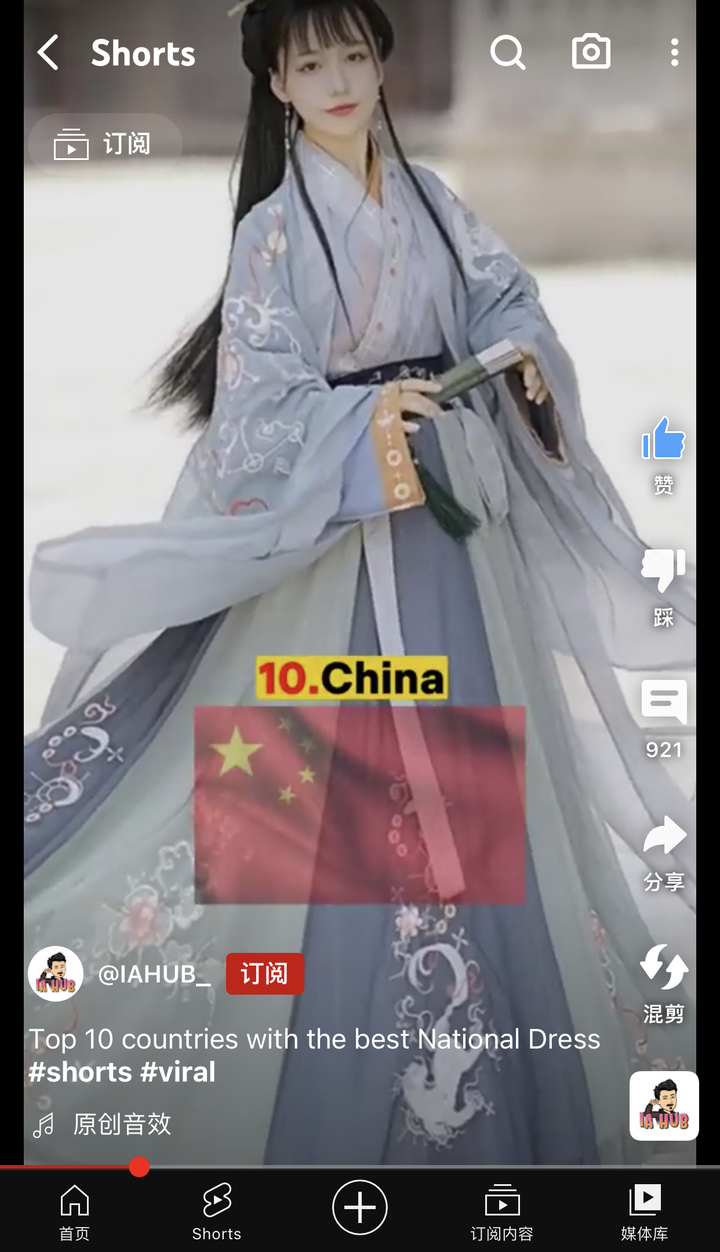The image size is (720, 1252).
Task: Go back from Shorts
Action: [48, 53]
